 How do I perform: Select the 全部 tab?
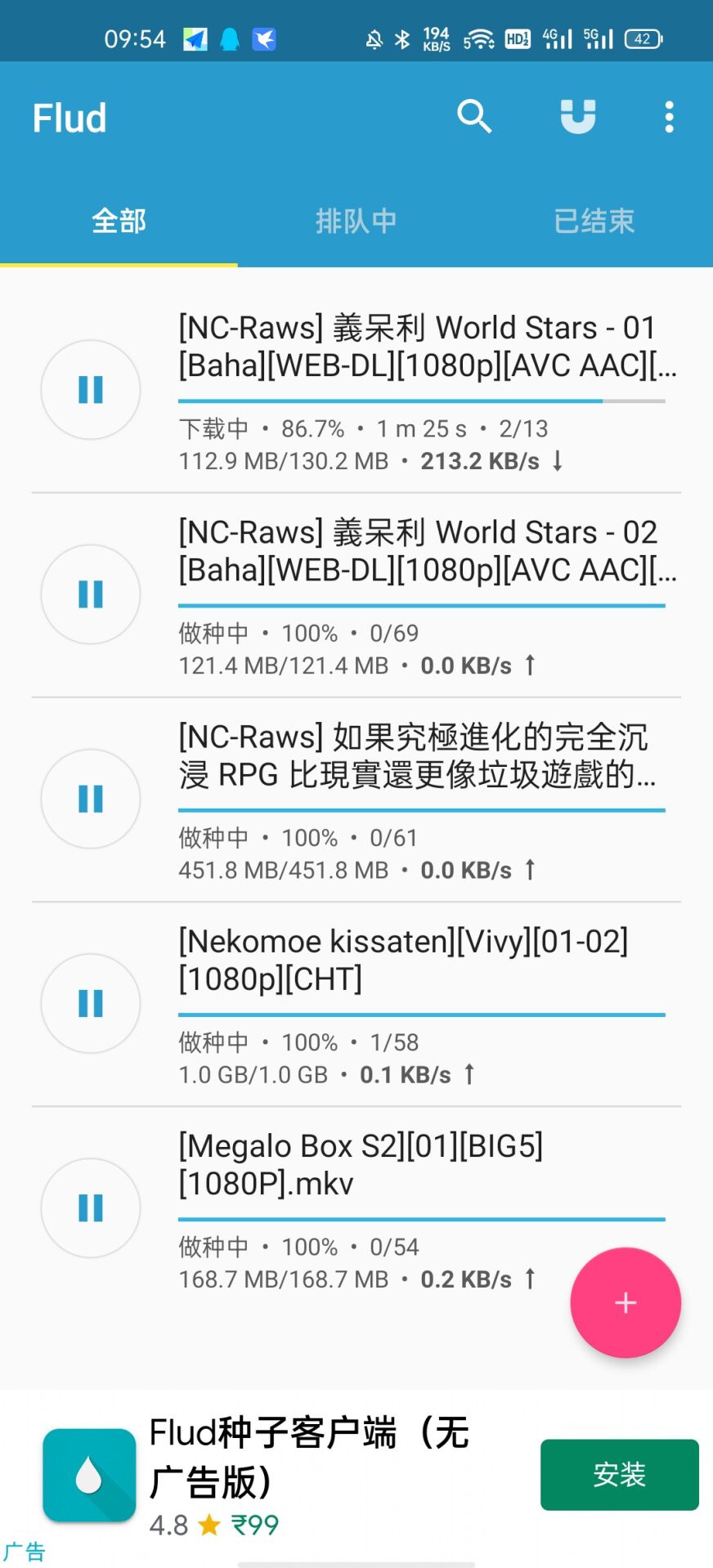point(119,221)
